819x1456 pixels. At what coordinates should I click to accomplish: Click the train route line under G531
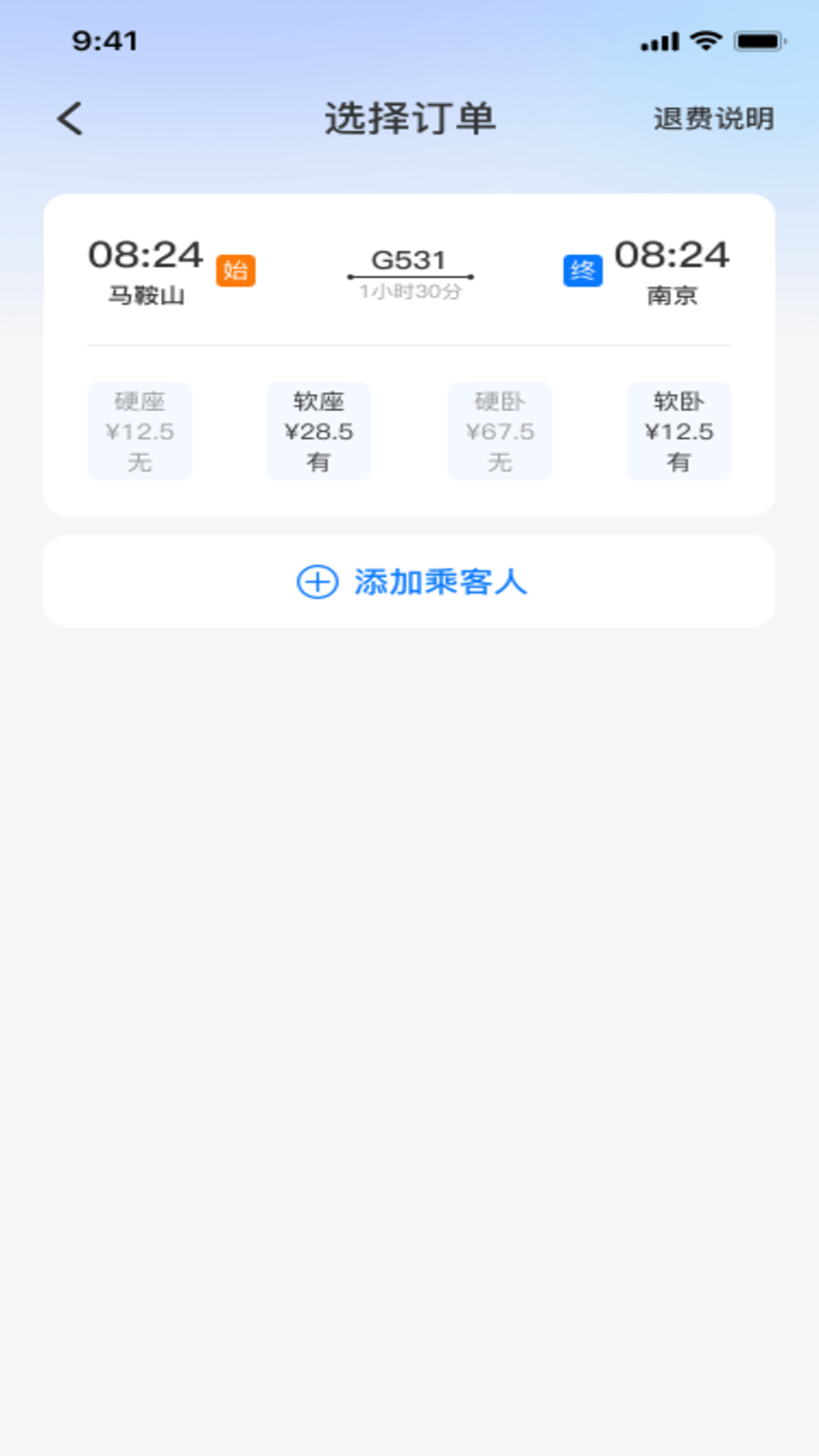pyautogui.click(x=409, y=277)
